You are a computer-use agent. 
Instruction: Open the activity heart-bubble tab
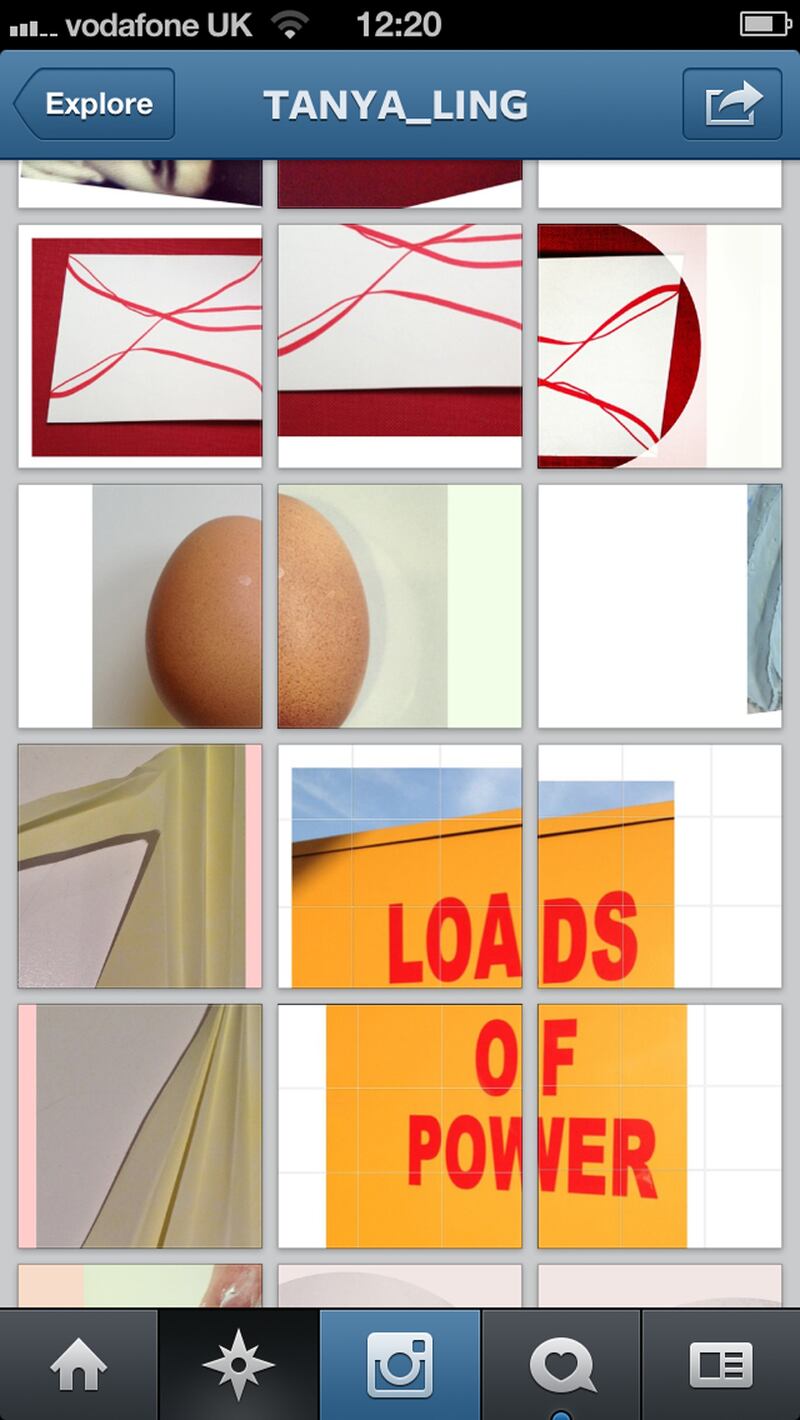click(561, 1363)
